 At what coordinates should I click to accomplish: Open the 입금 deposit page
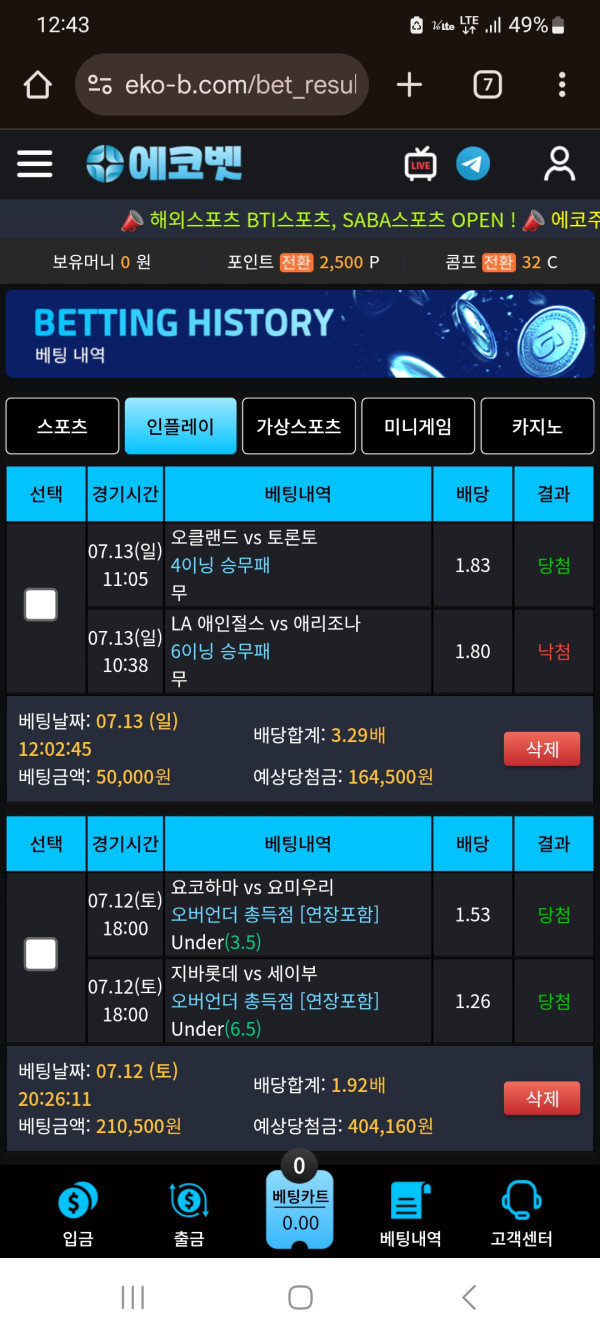point(78,1213)
